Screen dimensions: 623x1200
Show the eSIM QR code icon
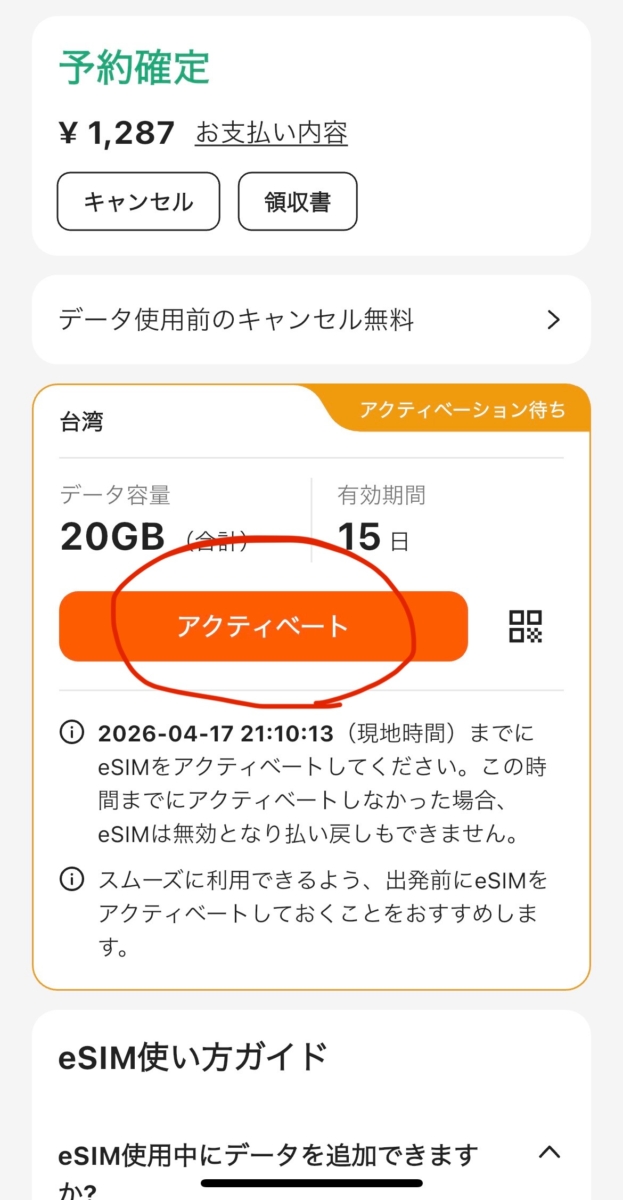tap(525, 627)
